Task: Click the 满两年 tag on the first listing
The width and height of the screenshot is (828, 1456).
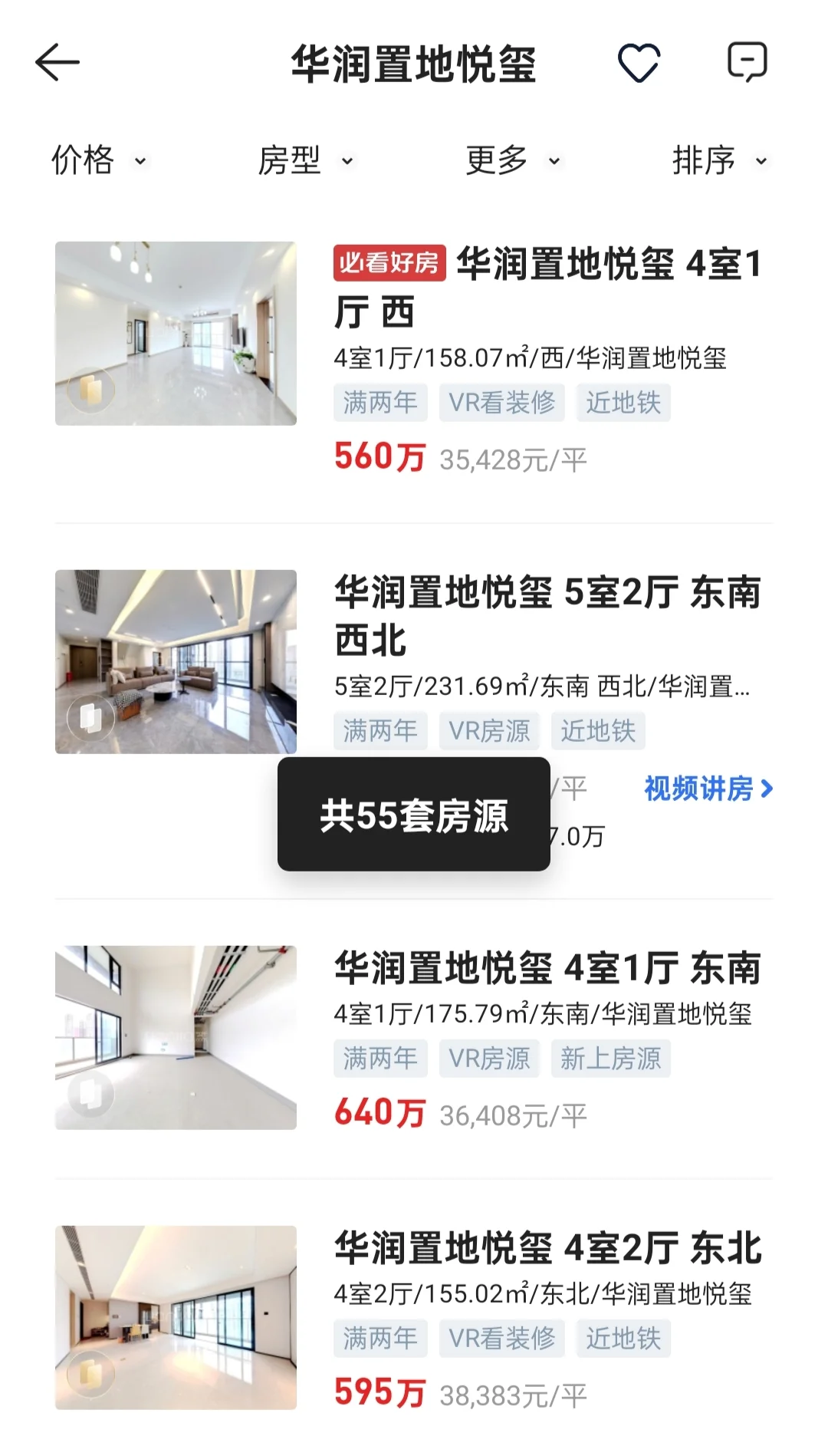Action: pos(380,402)
